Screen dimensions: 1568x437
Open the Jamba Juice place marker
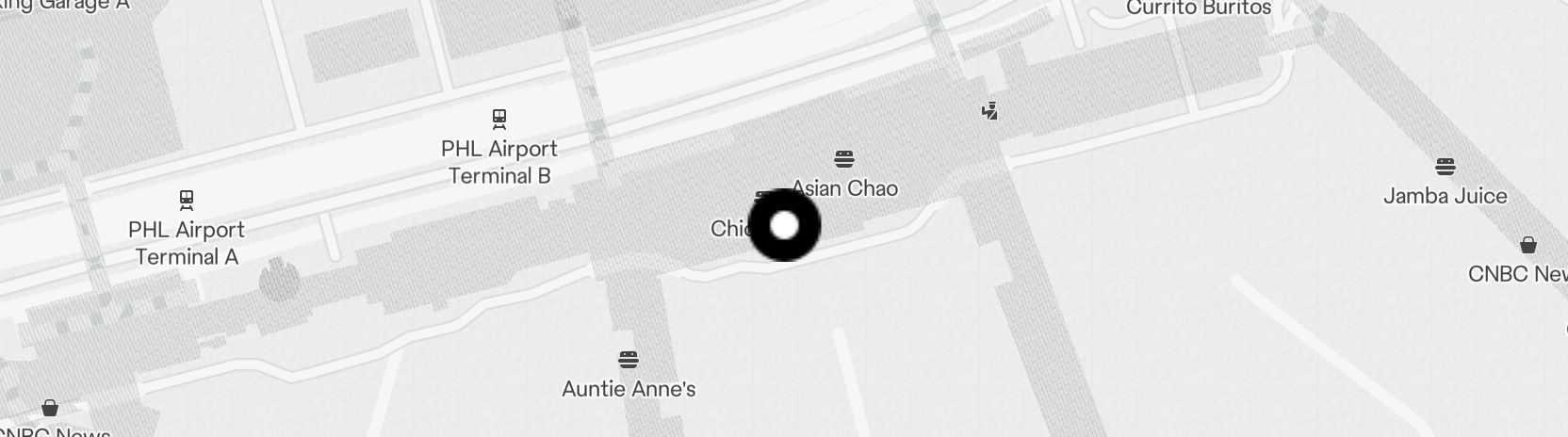point(1445,168)
